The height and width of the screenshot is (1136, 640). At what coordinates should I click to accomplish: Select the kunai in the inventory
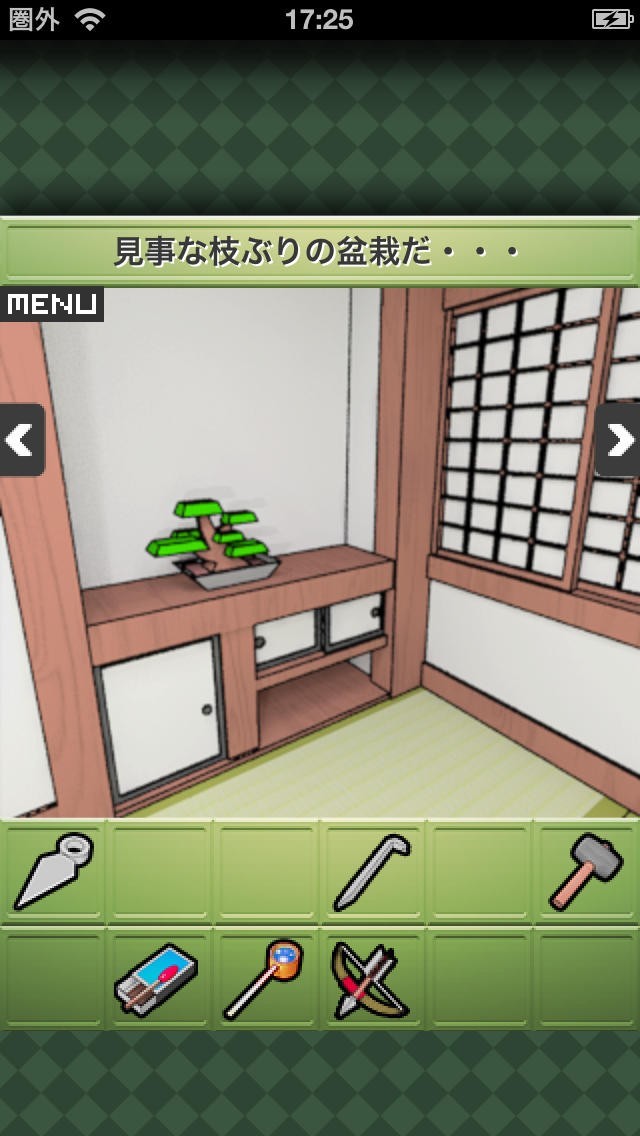tap(53, 872)
